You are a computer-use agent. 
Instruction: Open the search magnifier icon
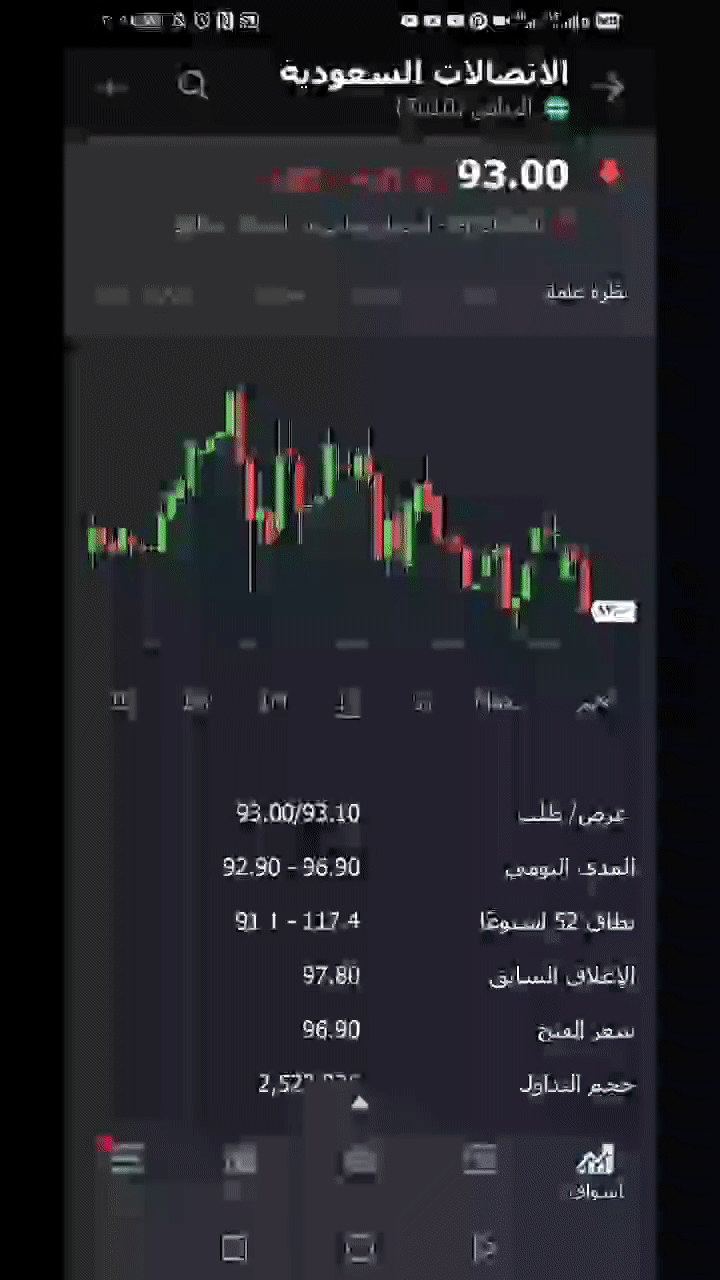(x=192, y=86)
